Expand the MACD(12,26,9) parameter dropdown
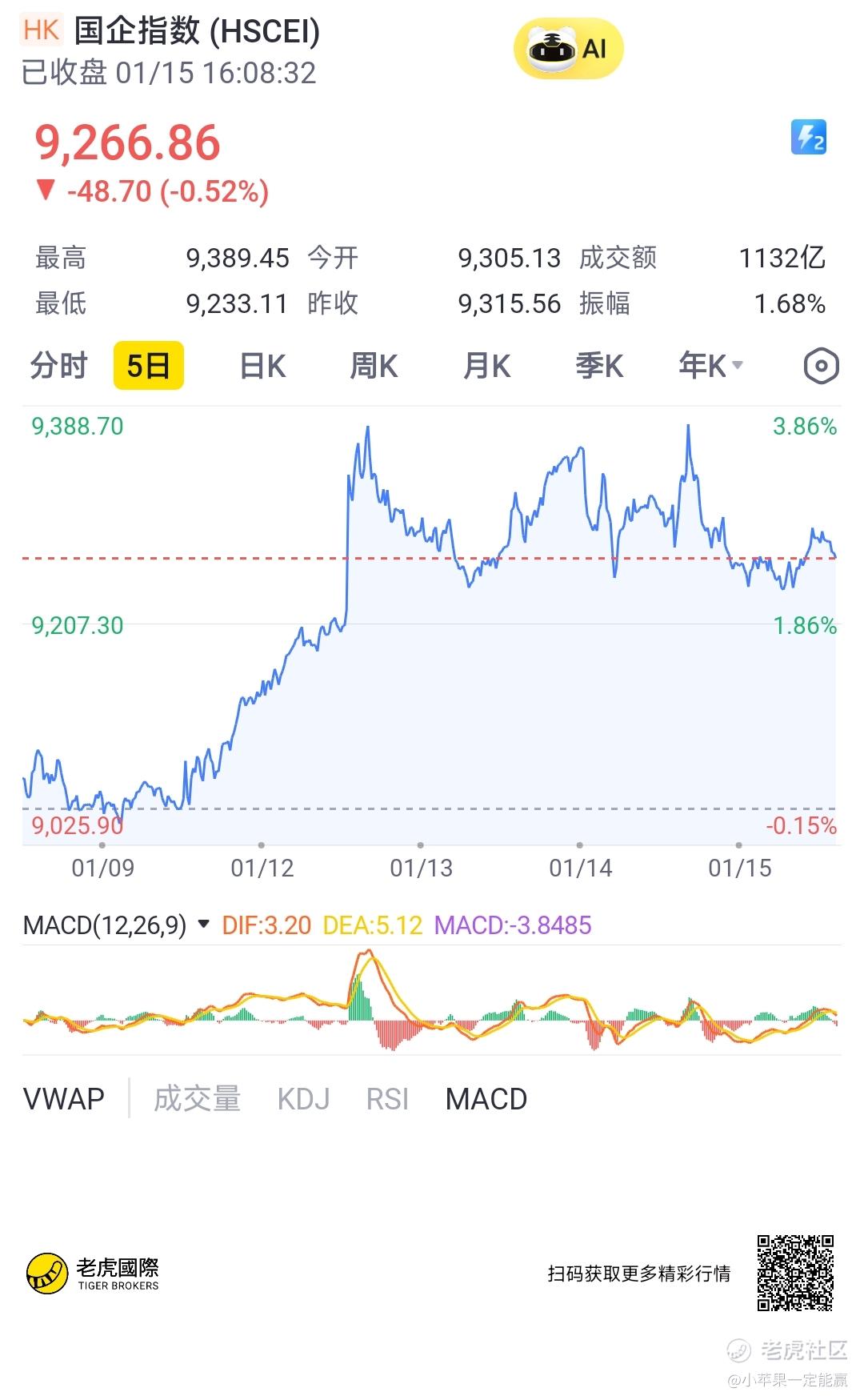The image size is (864, 1400). click(x=116, y=925)
